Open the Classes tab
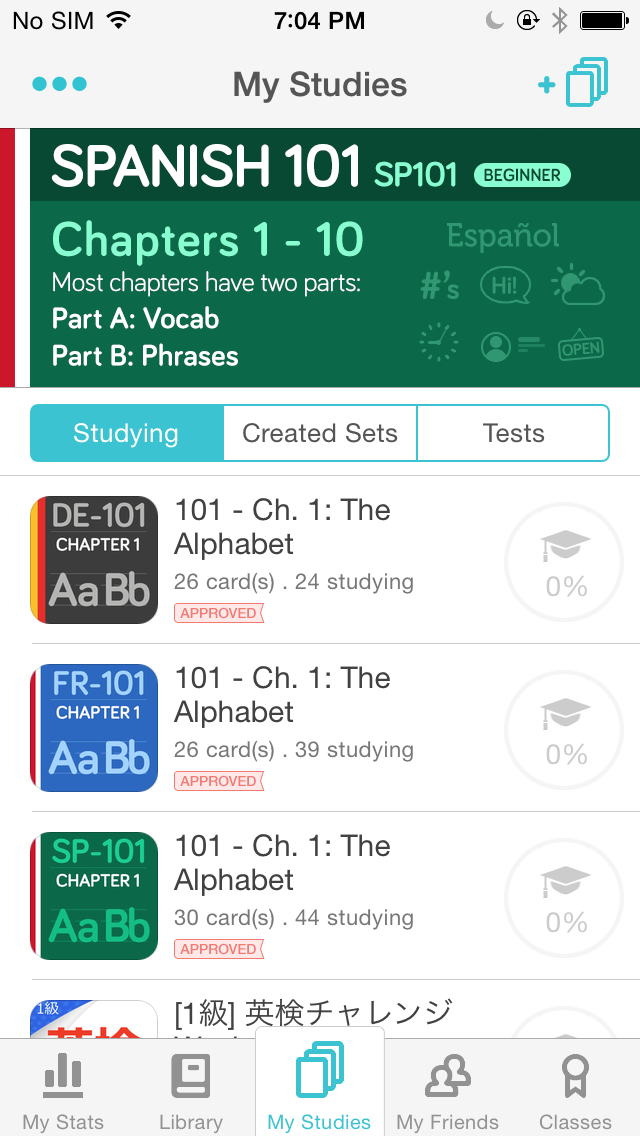640x1136 pixels. click(575, 1089)
